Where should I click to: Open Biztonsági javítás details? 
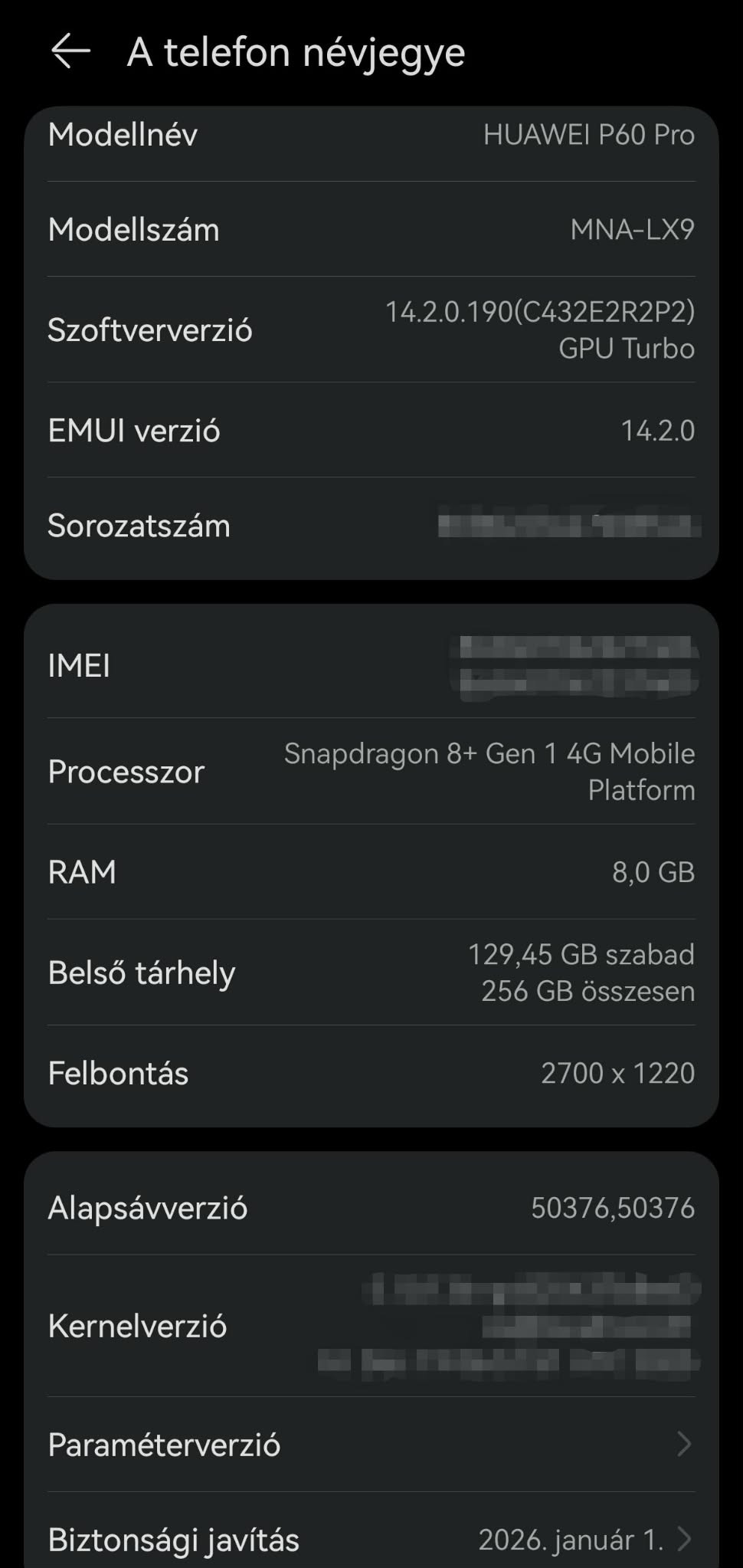[x=371, y=1539]
